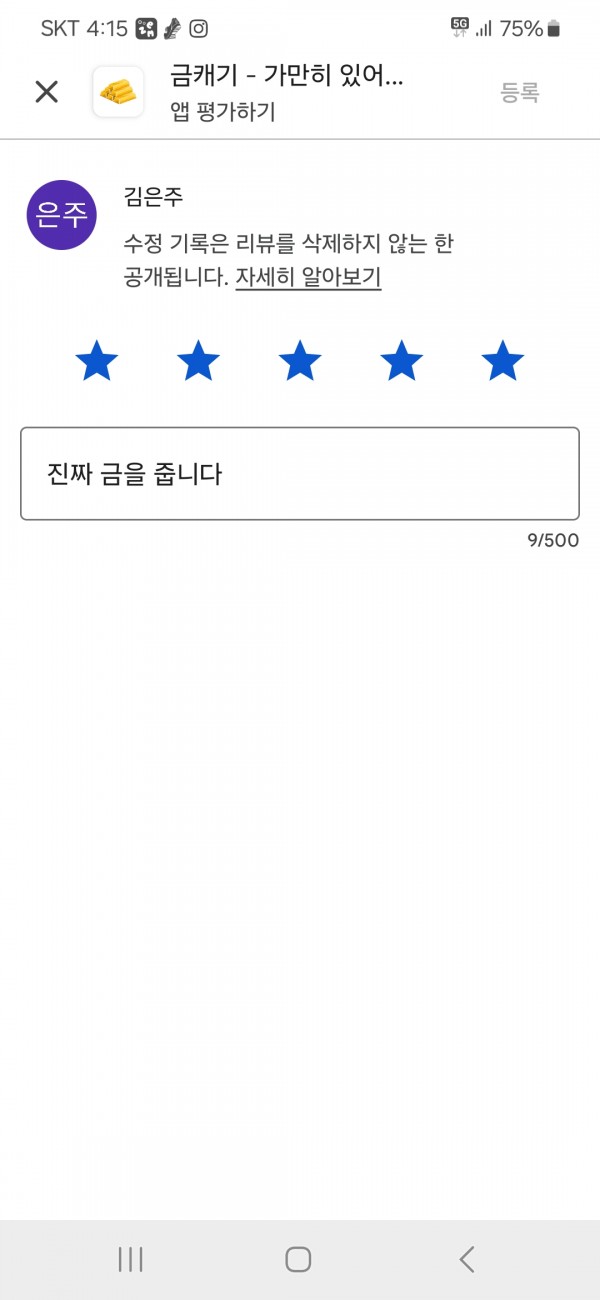Set rating to three stars
The height and width of the screenshot is (1300, 600).
[x=300, y=361]
